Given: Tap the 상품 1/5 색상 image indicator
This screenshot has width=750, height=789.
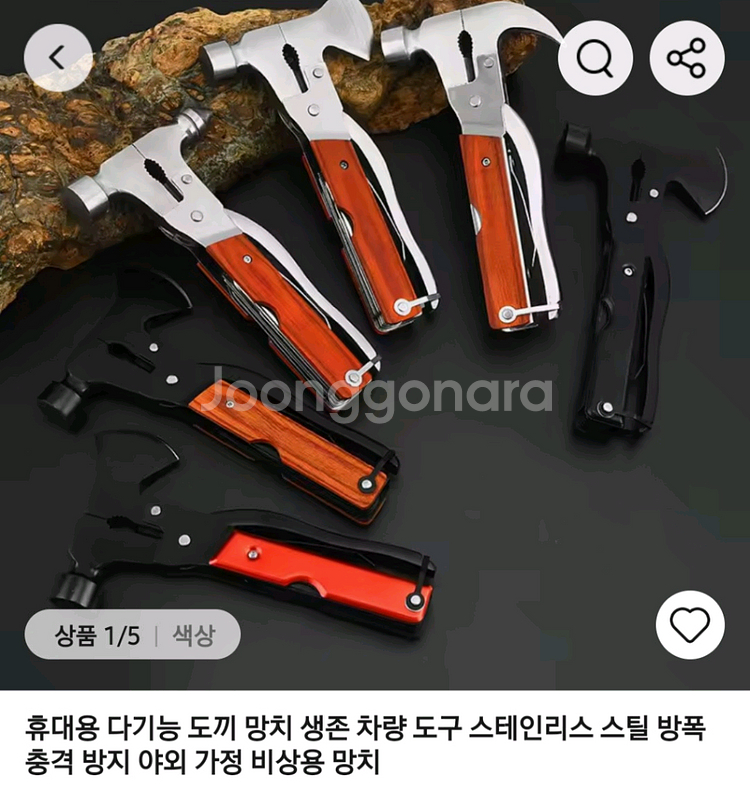Looking at the screenshot, I should point(132,635).
